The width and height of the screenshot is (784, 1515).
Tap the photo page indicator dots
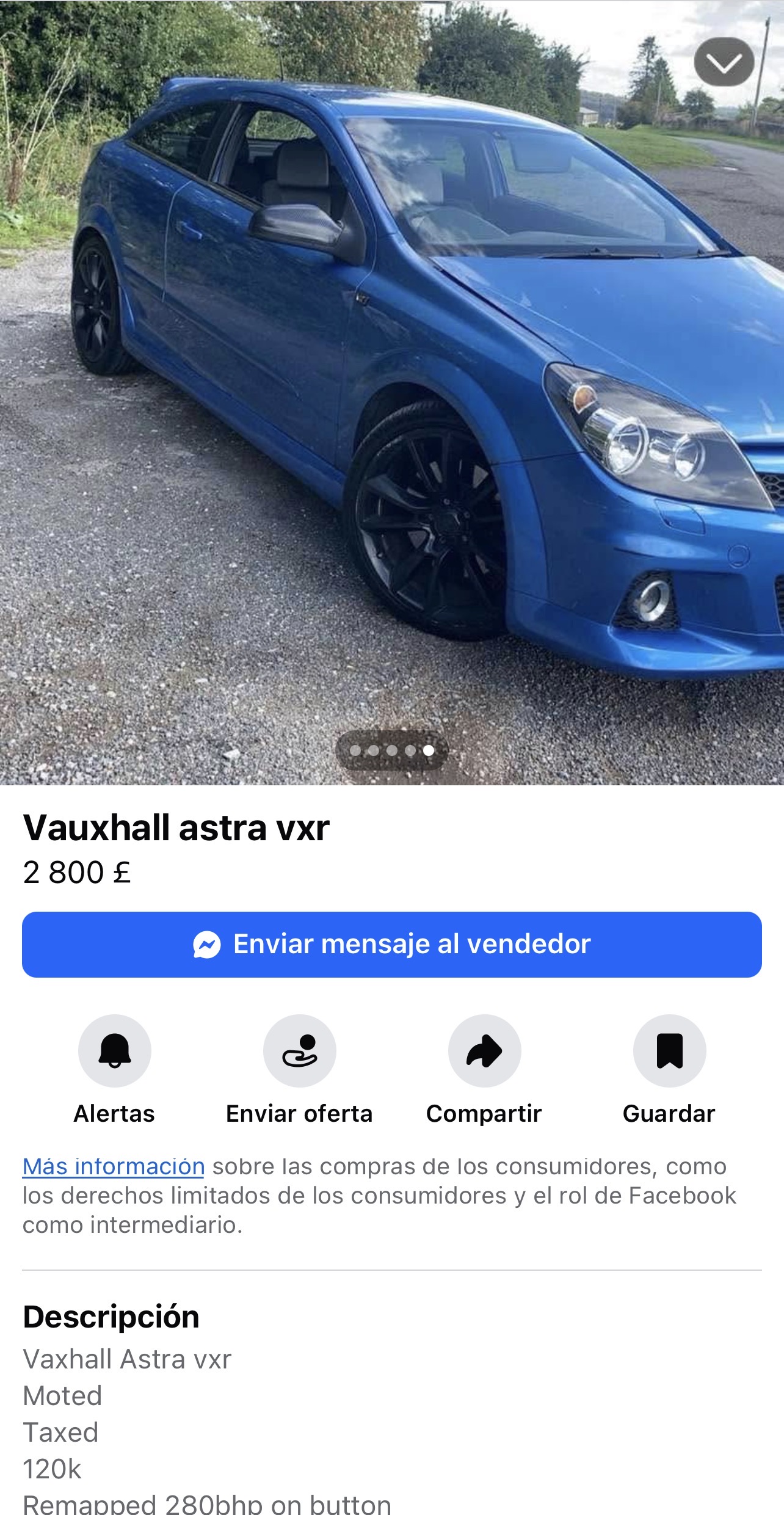tap(392, 750)
